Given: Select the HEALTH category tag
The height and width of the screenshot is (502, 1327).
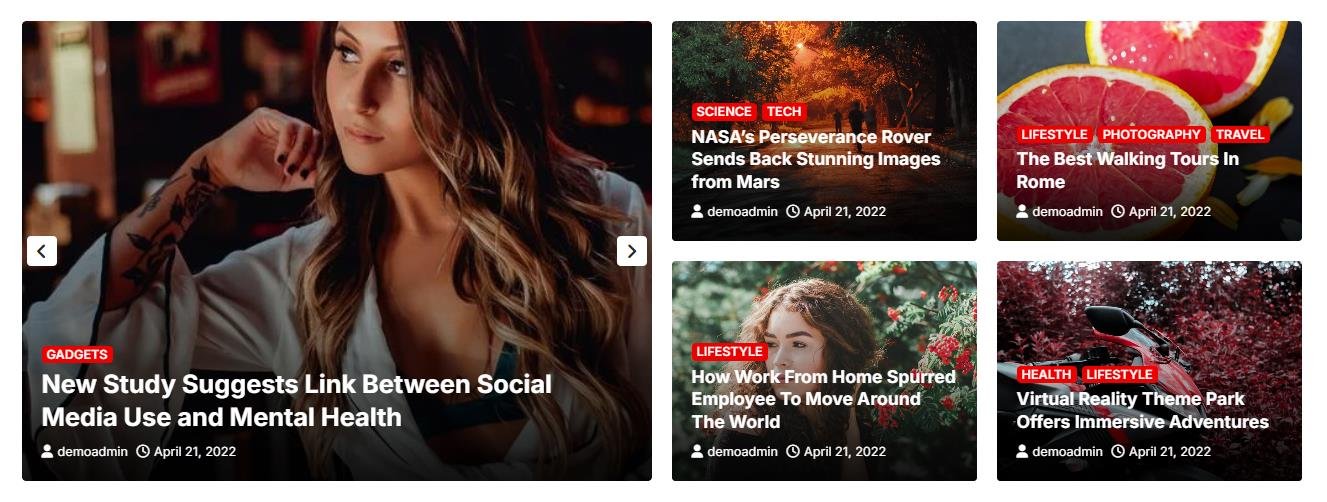Looking at the screenshot, I should pos(1046,374).
